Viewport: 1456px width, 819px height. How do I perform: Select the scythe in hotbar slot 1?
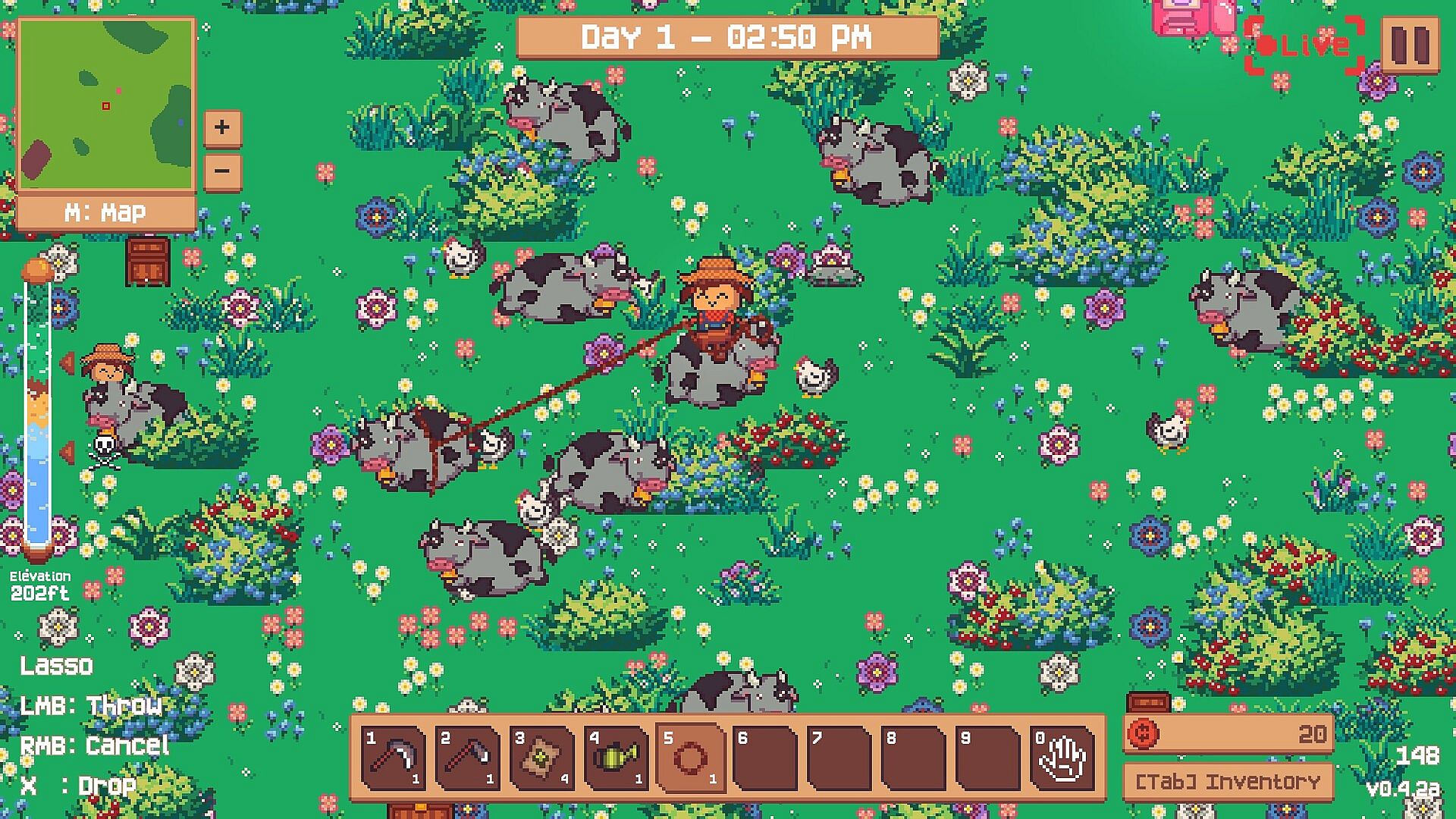click(x=393, y=758)
